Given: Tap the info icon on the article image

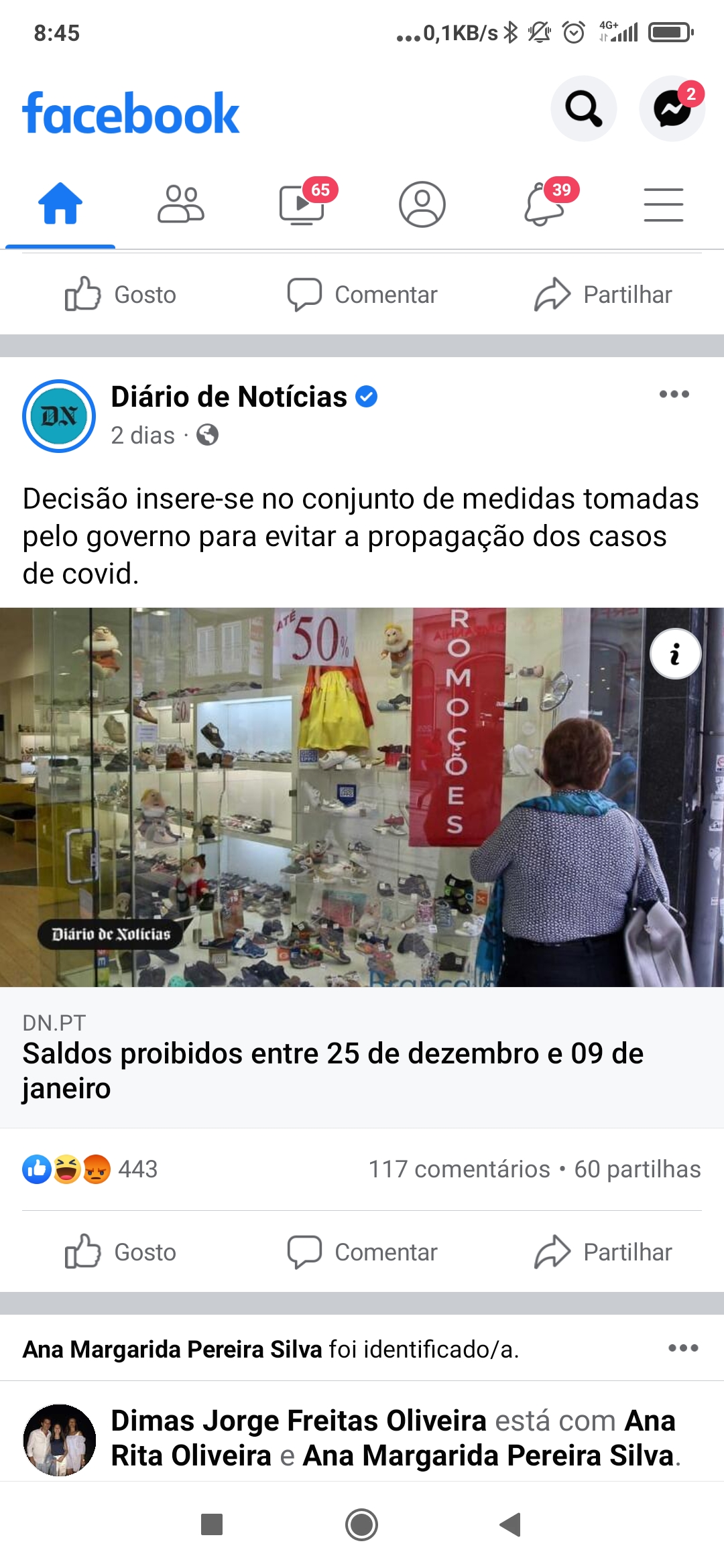Looking at the screenshot, I should point(676,654).
